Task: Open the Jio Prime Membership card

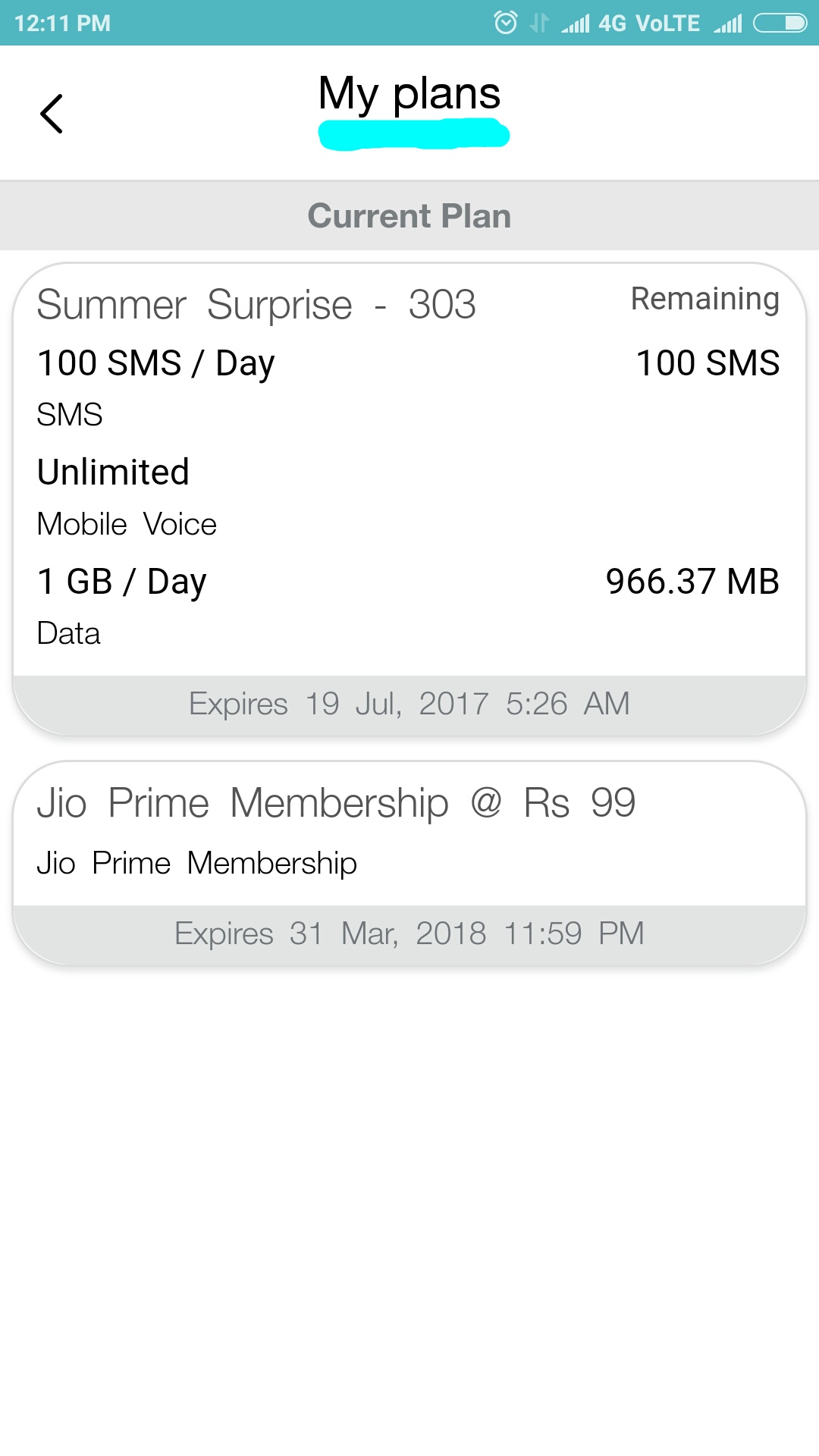Action: point(409,863)
